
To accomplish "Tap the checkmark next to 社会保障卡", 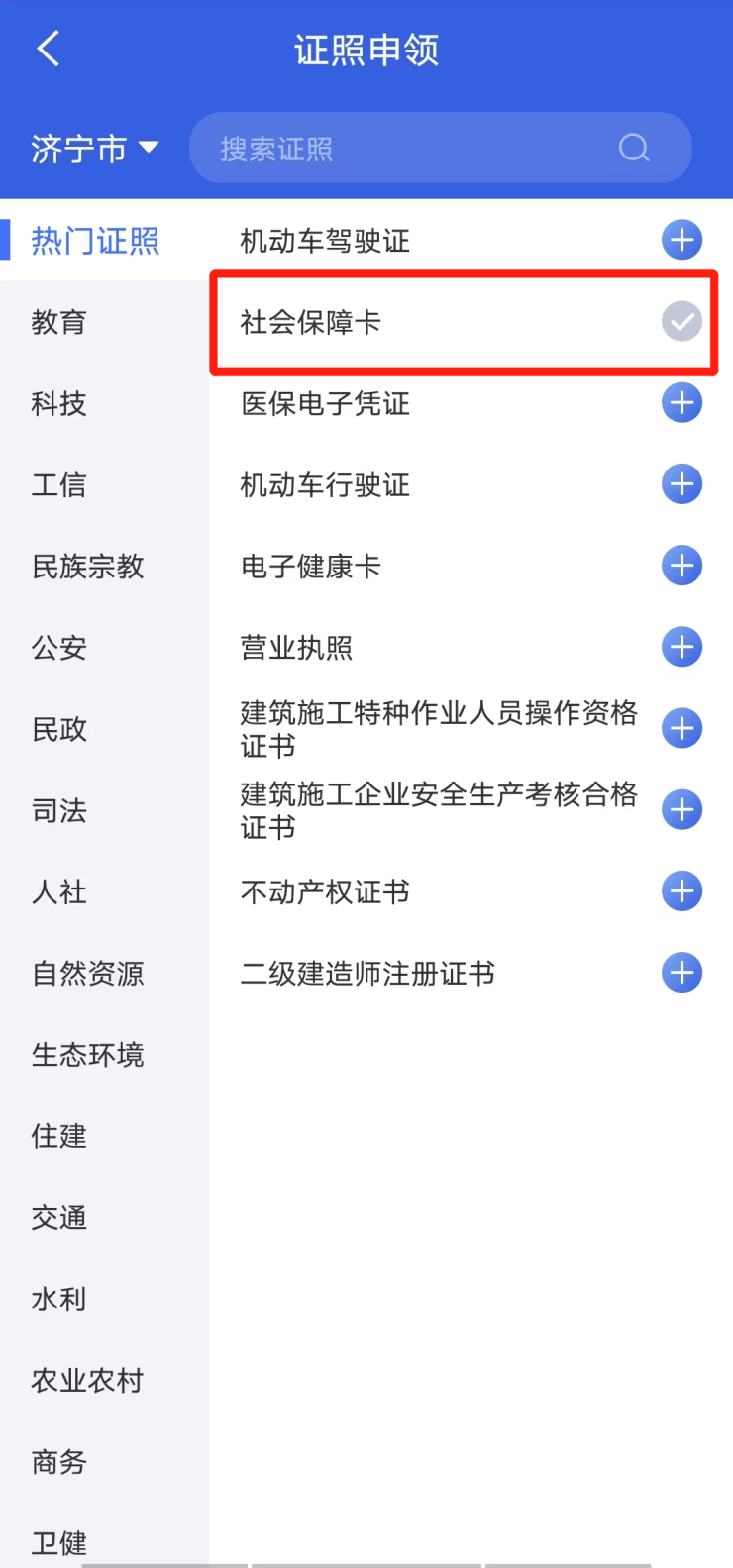I will pos(681,322).
